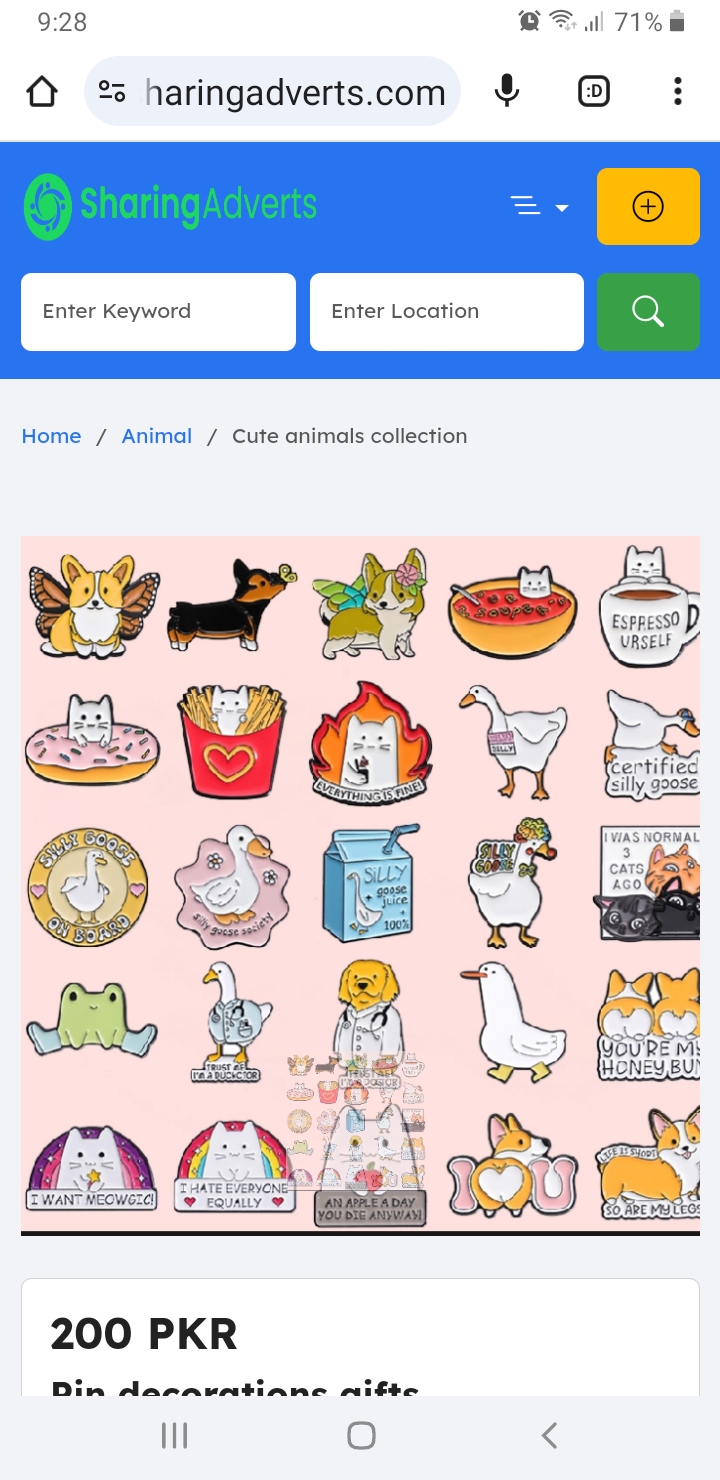Screen dimensions: 720x1480
Task: Open recent apps from navigation bar
Action: [x=174, y=1436]
